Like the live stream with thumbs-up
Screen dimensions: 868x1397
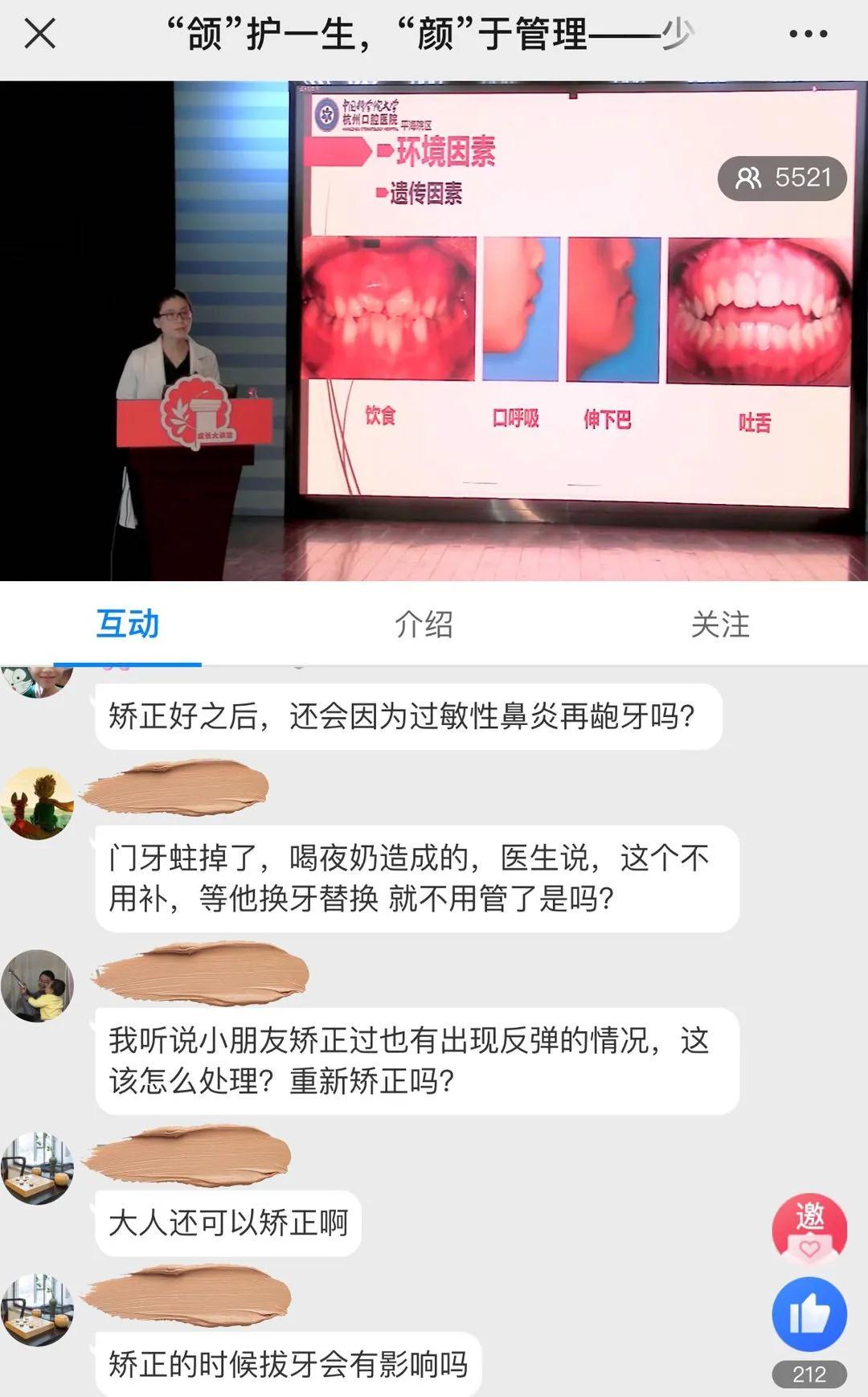pyautogui.click(x=809, y=1314)
